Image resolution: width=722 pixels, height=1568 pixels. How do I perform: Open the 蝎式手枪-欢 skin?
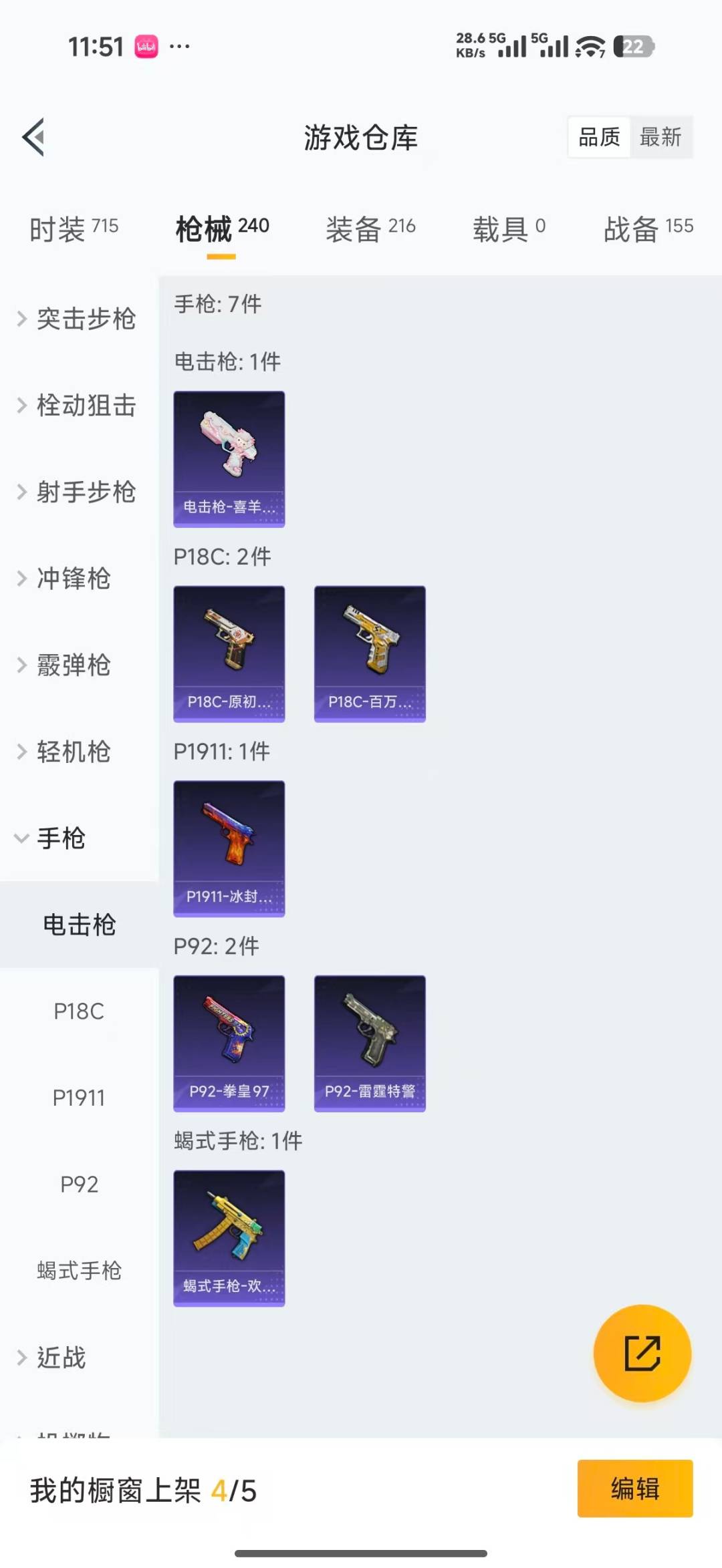[229, 1237]
